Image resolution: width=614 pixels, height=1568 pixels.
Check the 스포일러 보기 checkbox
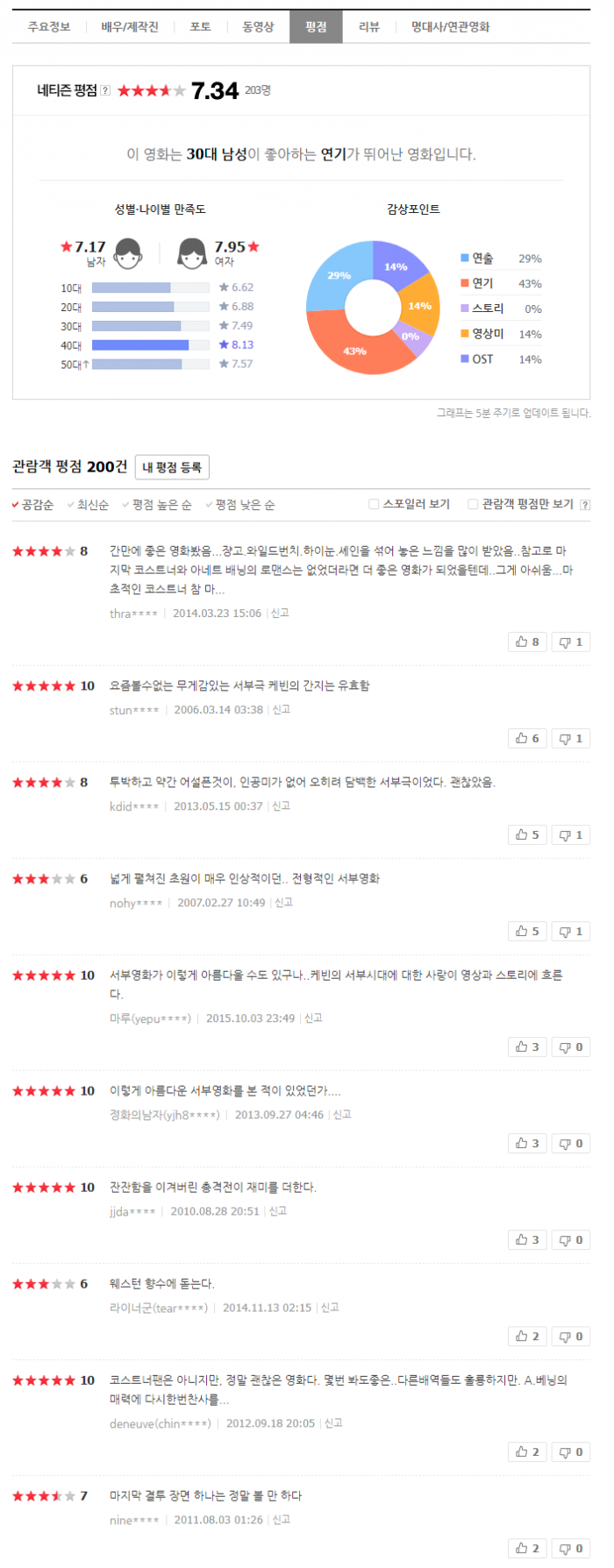pos(374,504)
